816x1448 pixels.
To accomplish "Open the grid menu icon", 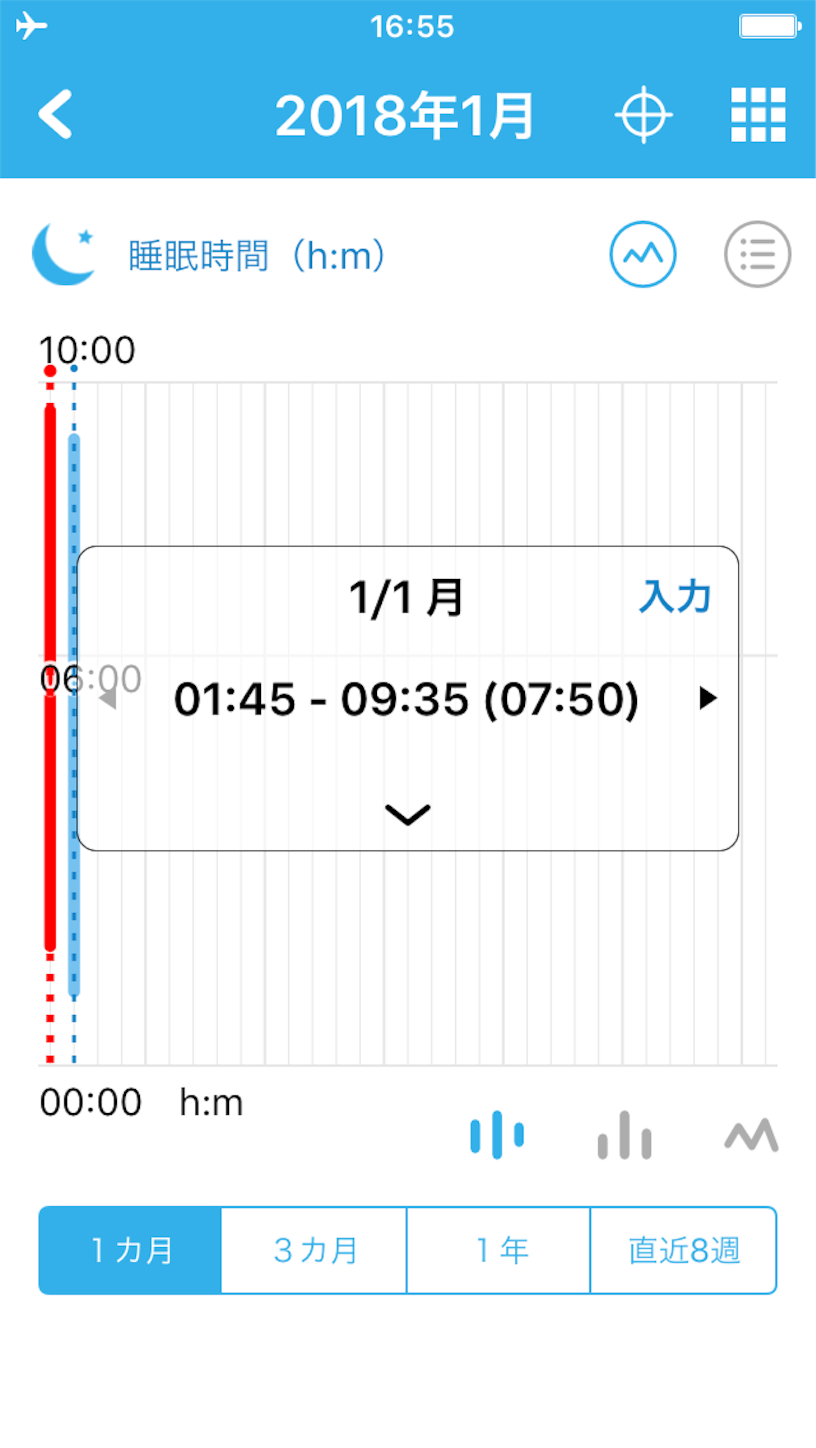I will click(x=759, y=115).
